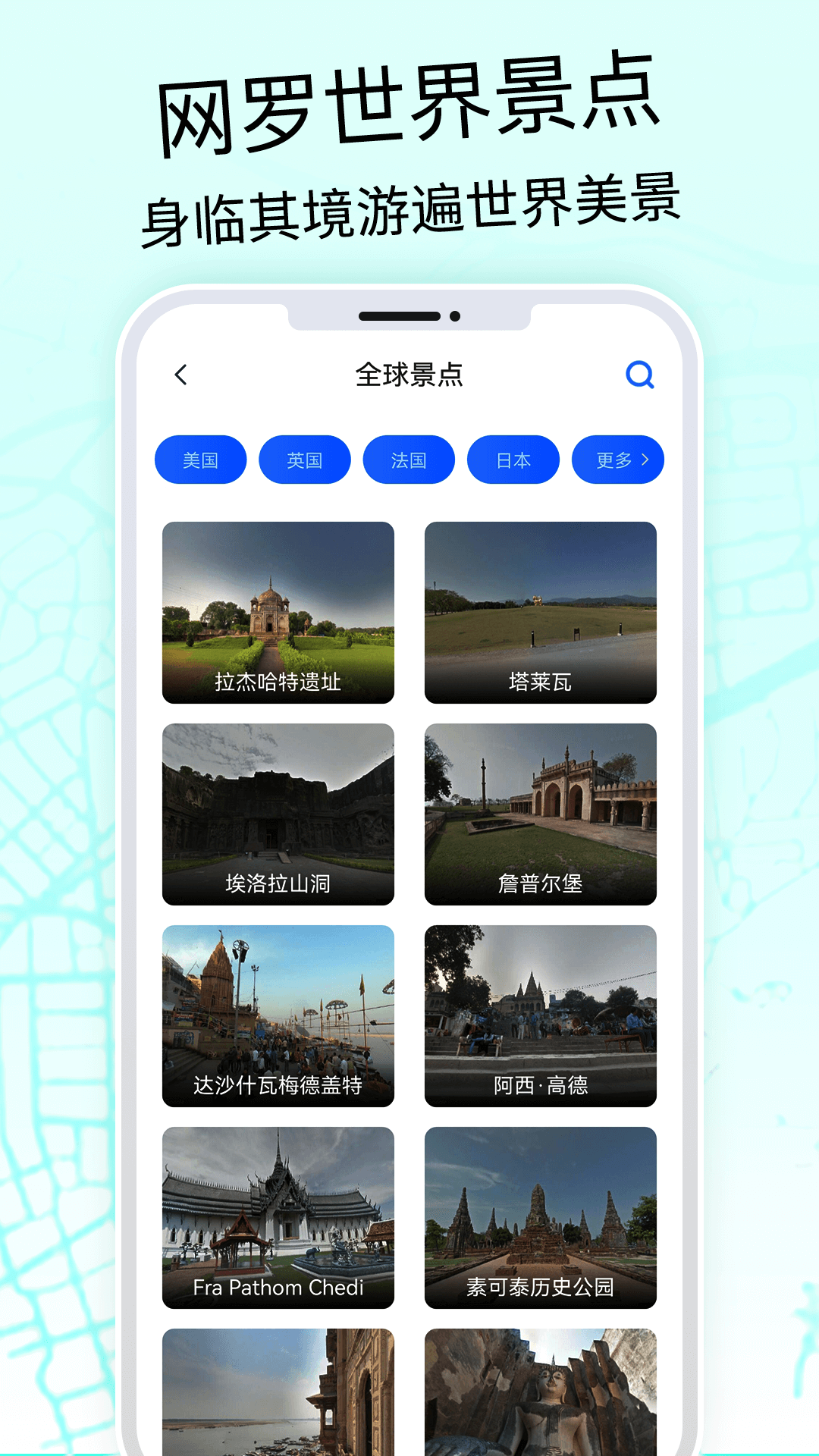Image resolution: width=819 pixels, height=1456 pixels.
Task: Open the search on 全球景点 page
Action: pos(641,375)
